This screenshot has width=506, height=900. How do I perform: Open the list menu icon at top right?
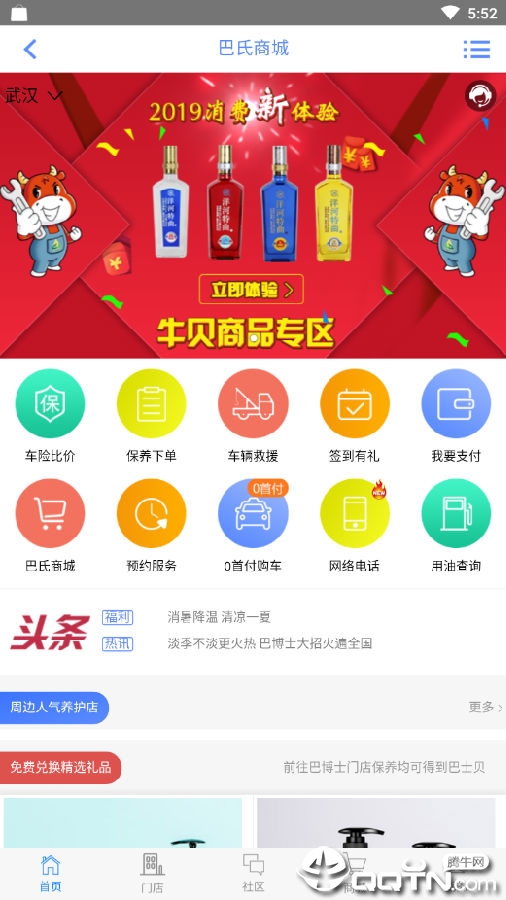tap(477, 49)
